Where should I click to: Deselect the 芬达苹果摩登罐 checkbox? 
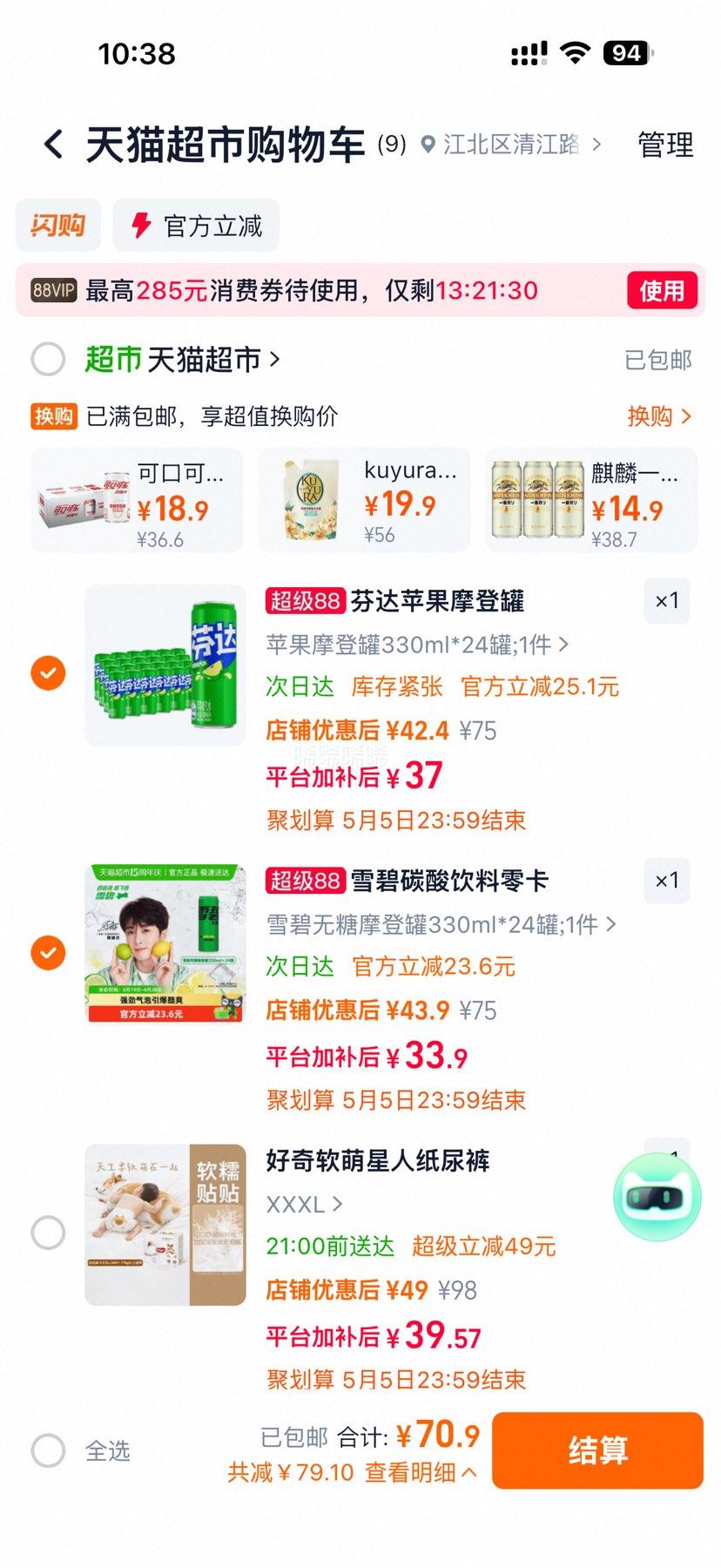[x=49, y=672]
